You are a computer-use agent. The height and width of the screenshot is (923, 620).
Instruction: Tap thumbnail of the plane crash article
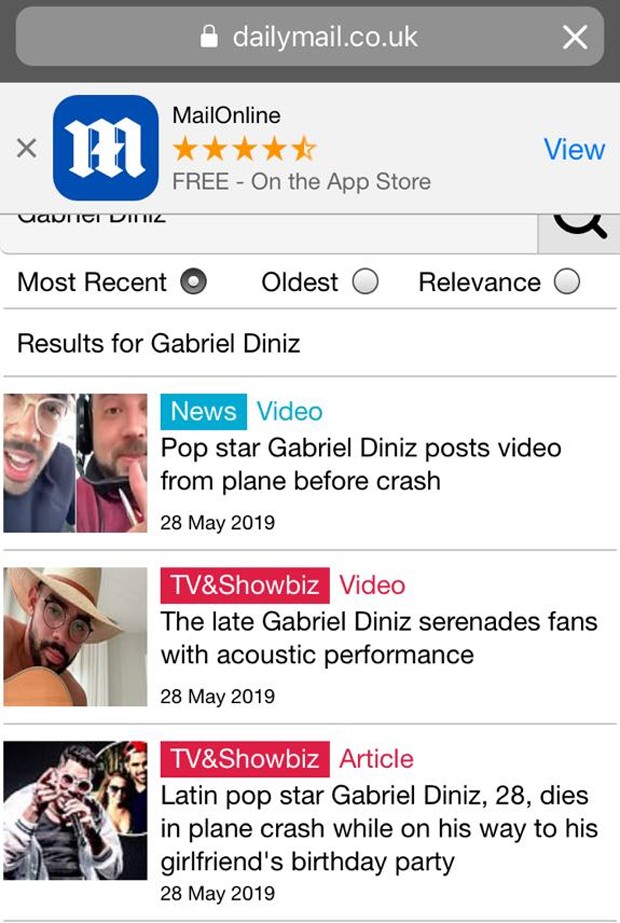(75, 811)
